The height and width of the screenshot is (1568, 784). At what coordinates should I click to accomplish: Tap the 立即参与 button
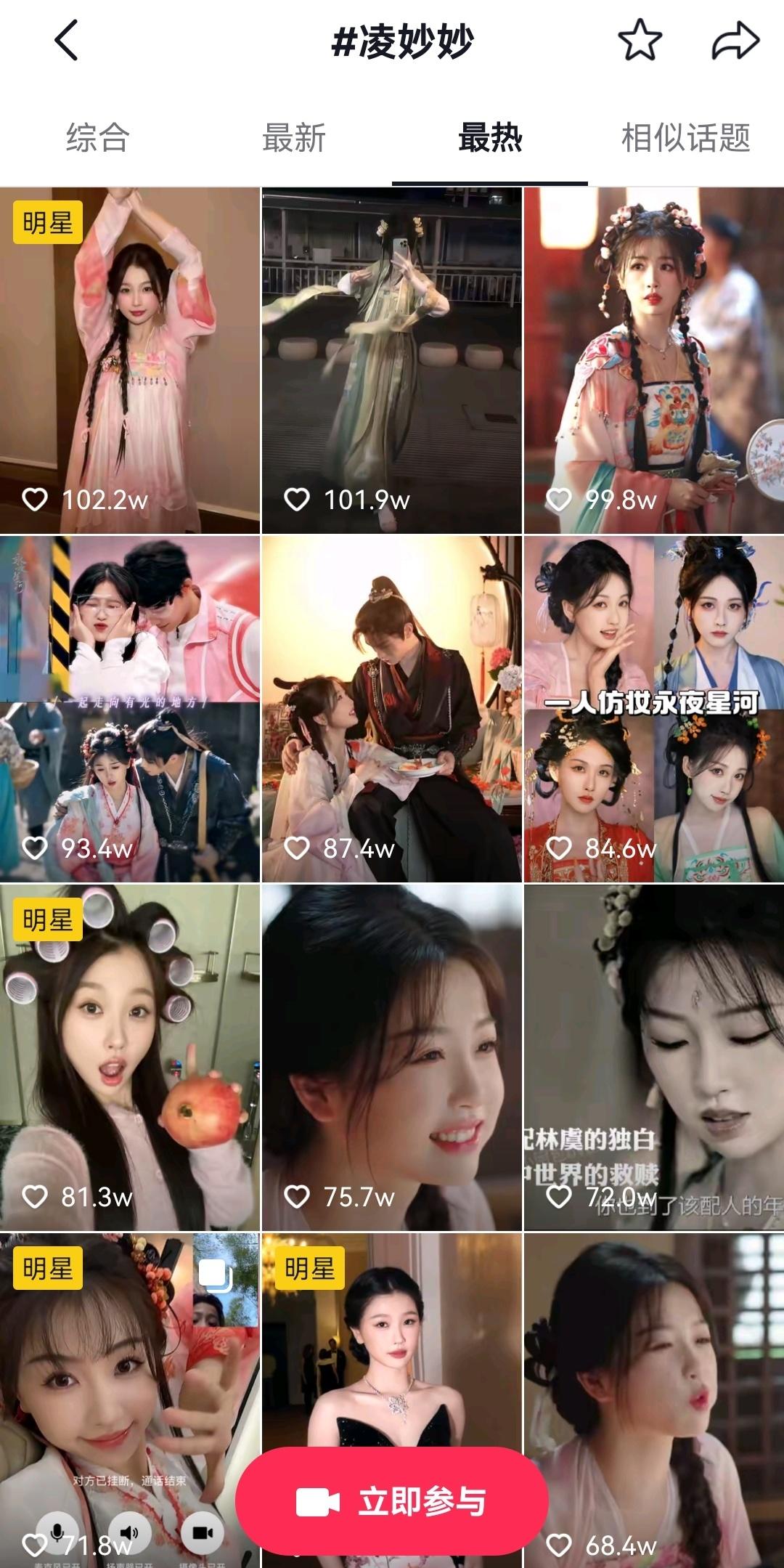coord(392,1501)
